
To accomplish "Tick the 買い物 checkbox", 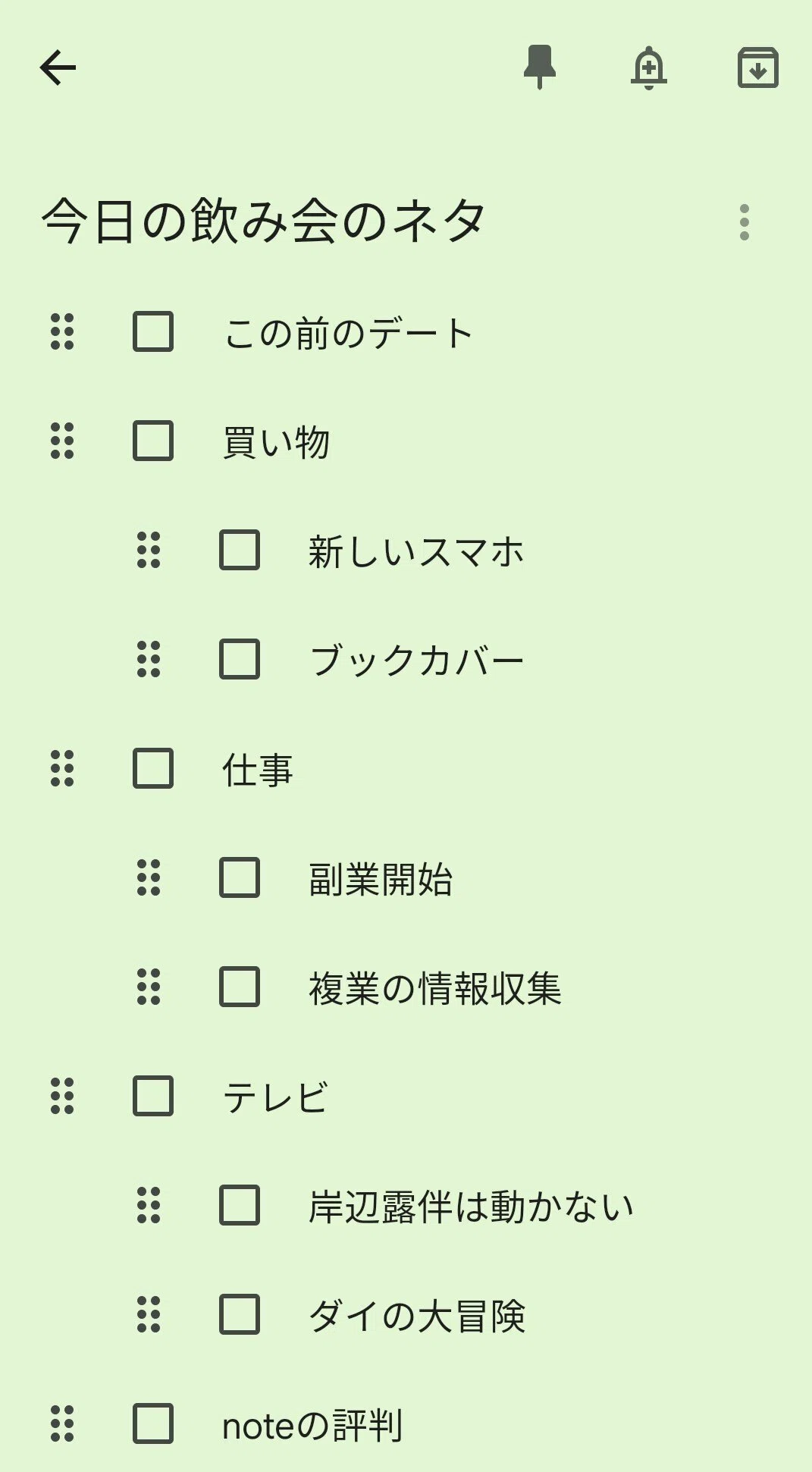I will pyautogui.click(x=153, y=441).
